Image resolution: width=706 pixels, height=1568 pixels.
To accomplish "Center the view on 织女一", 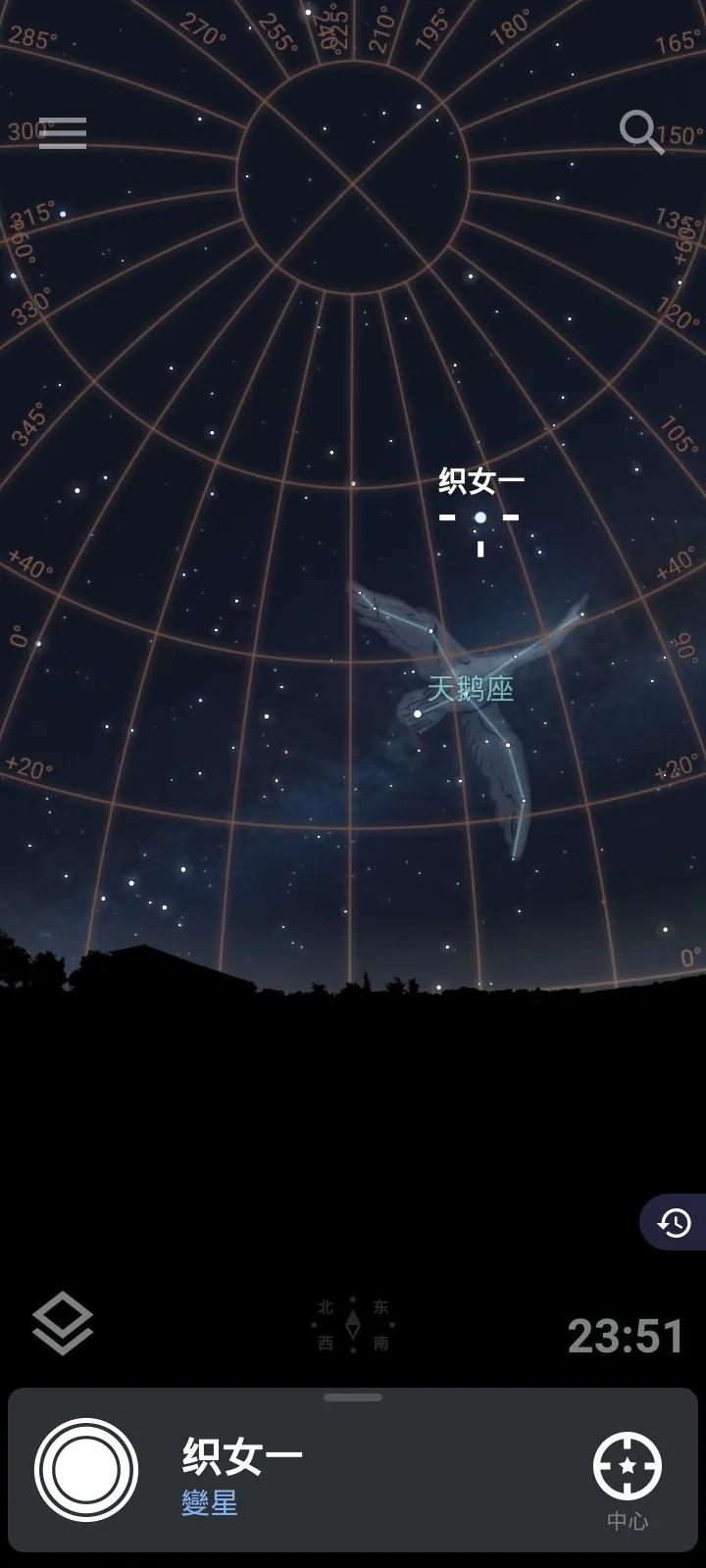I will (628, 1467).
